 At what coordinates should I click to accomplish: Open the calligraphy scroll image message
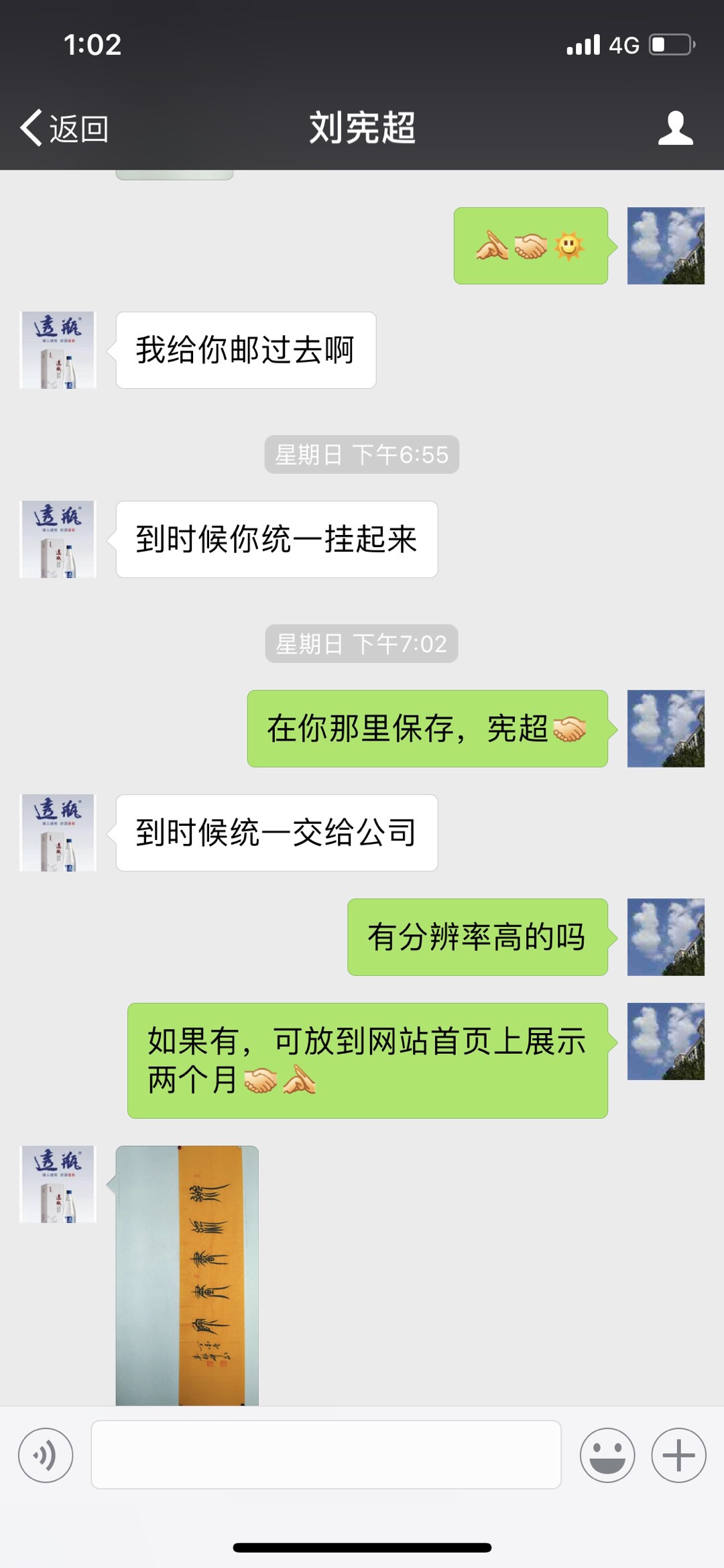coord(187,1275)
